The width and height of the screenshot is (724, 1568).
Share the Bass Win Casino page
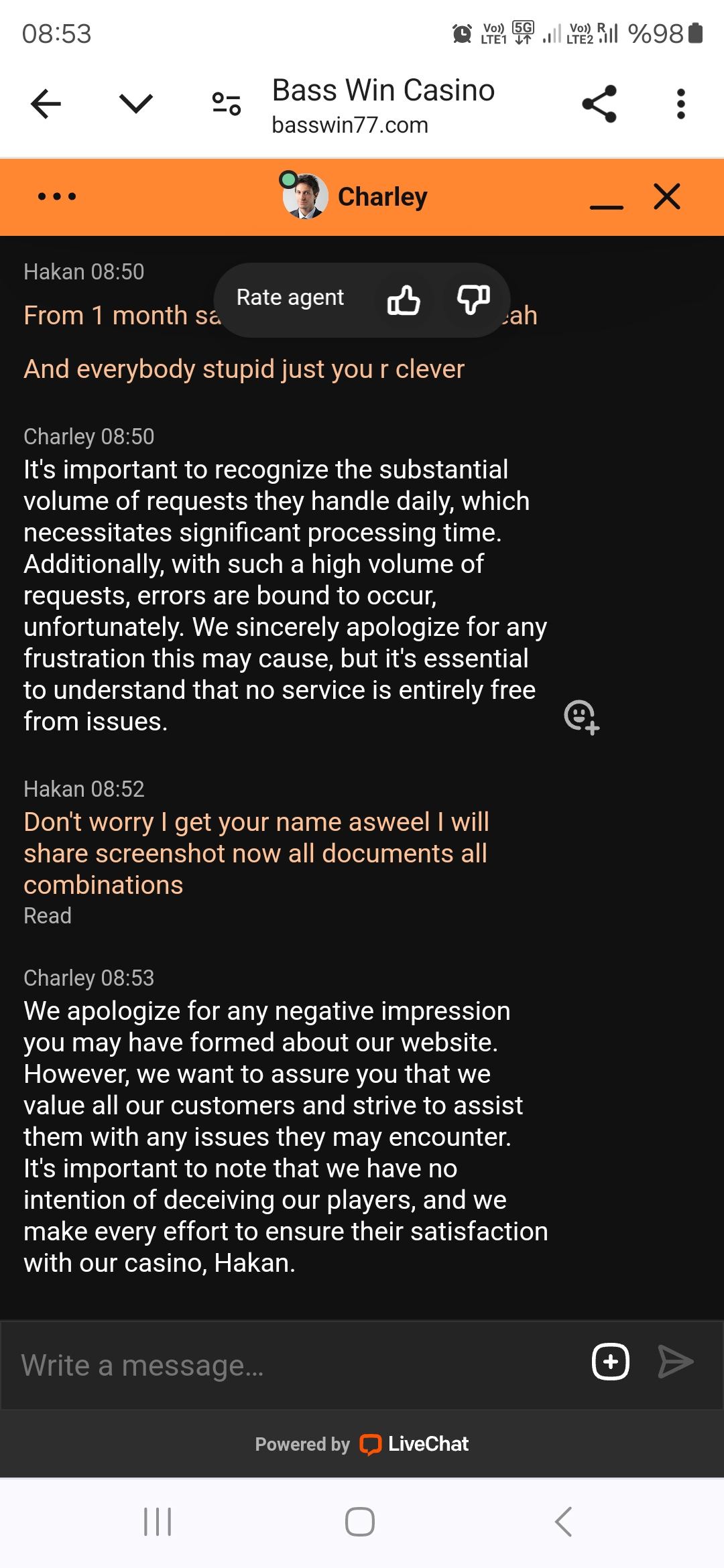[x=599, y=104]
